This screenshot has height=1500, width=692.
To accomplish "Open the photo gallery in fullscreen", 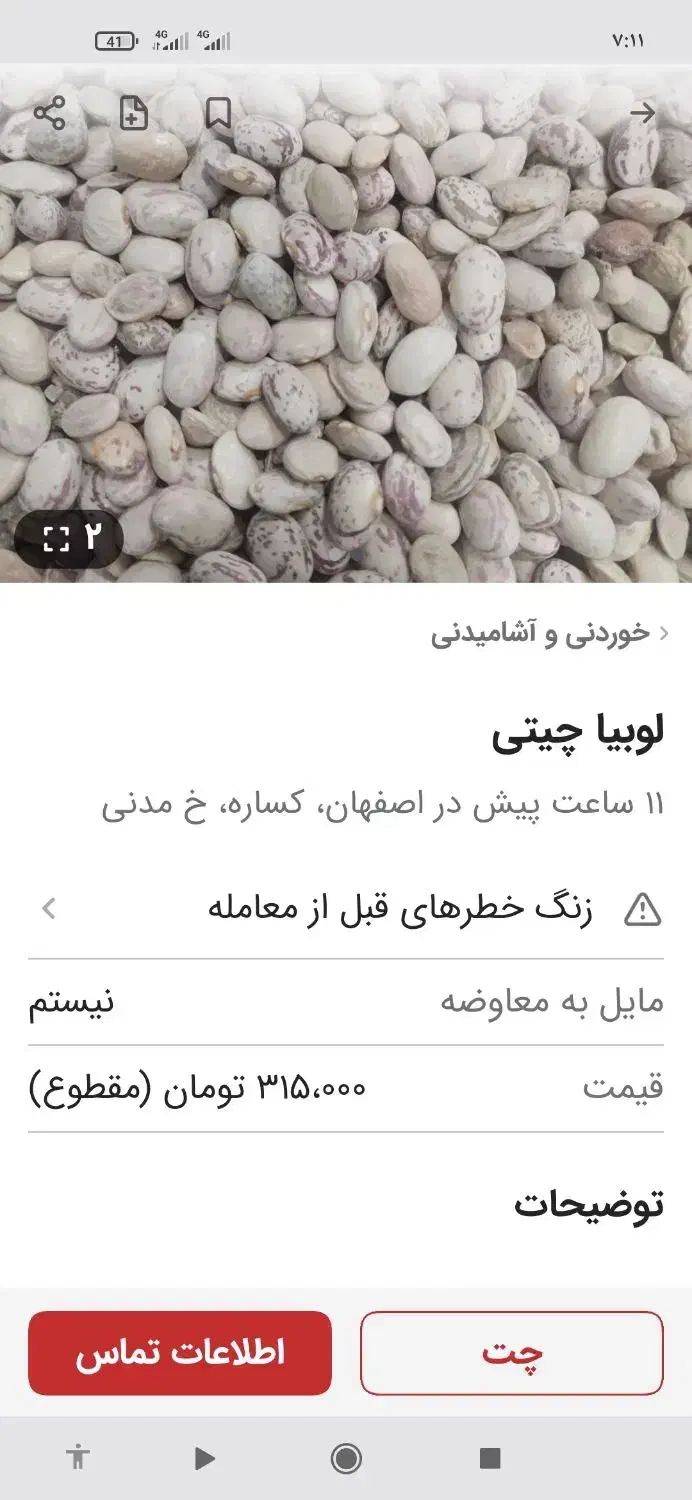I will (70, 539).
